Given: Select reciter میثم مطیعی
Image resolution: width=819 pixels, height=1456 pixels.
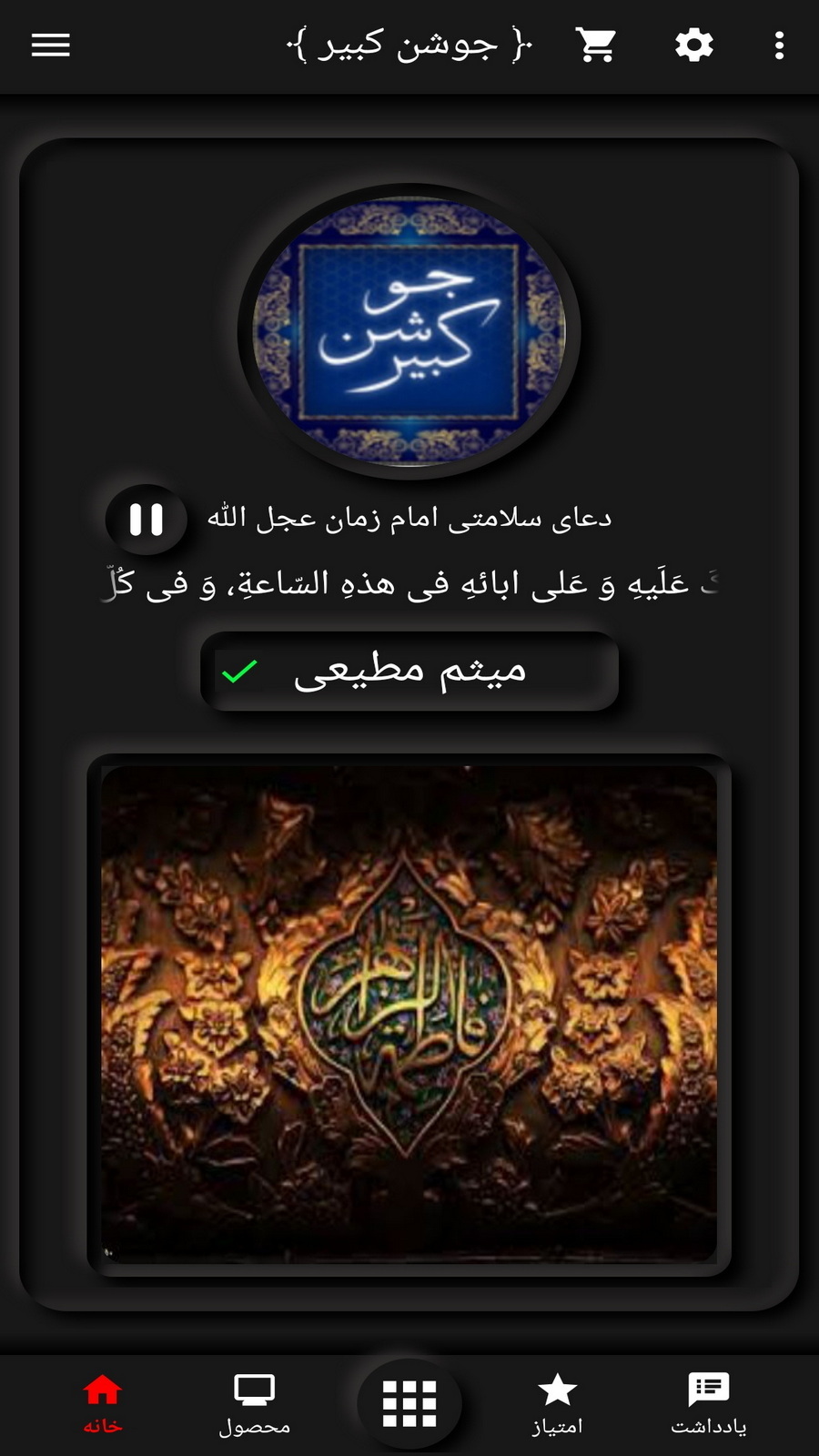Looking at the screenshot, I should (x=409, y=672).
